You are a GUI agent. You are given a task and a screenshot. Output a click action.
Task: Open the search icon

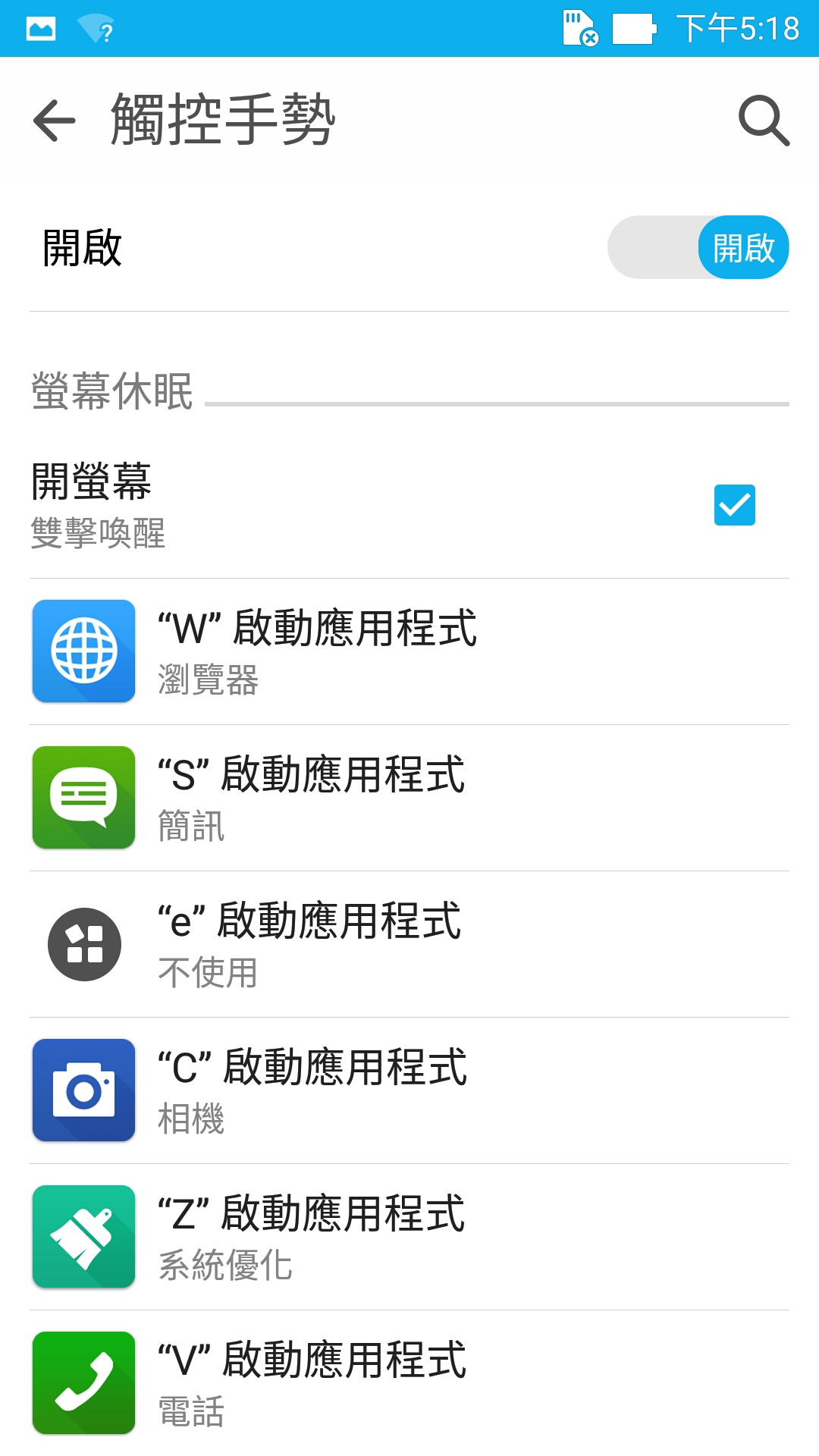tap(764, 120)
